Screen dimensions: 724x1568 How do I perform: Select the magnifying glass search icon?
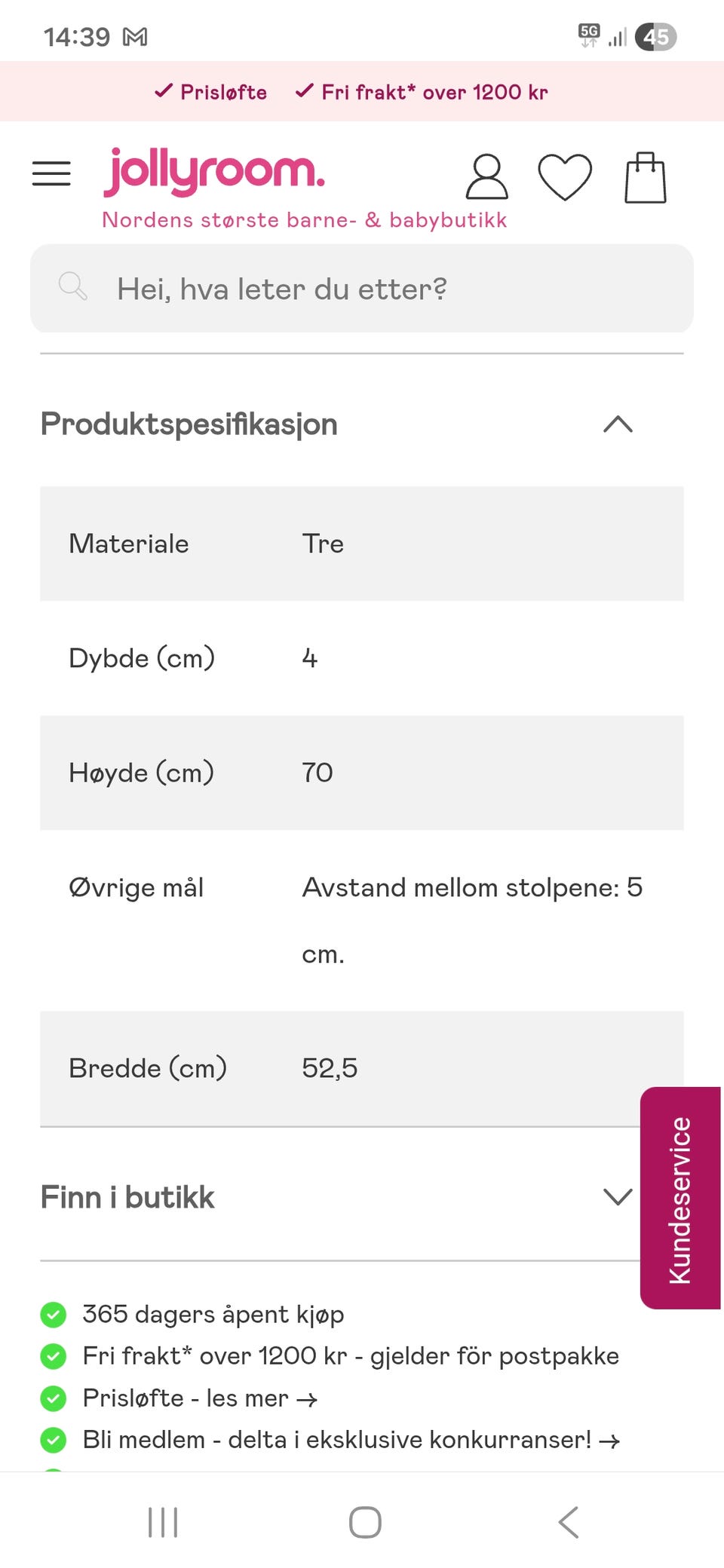point(72,286)
